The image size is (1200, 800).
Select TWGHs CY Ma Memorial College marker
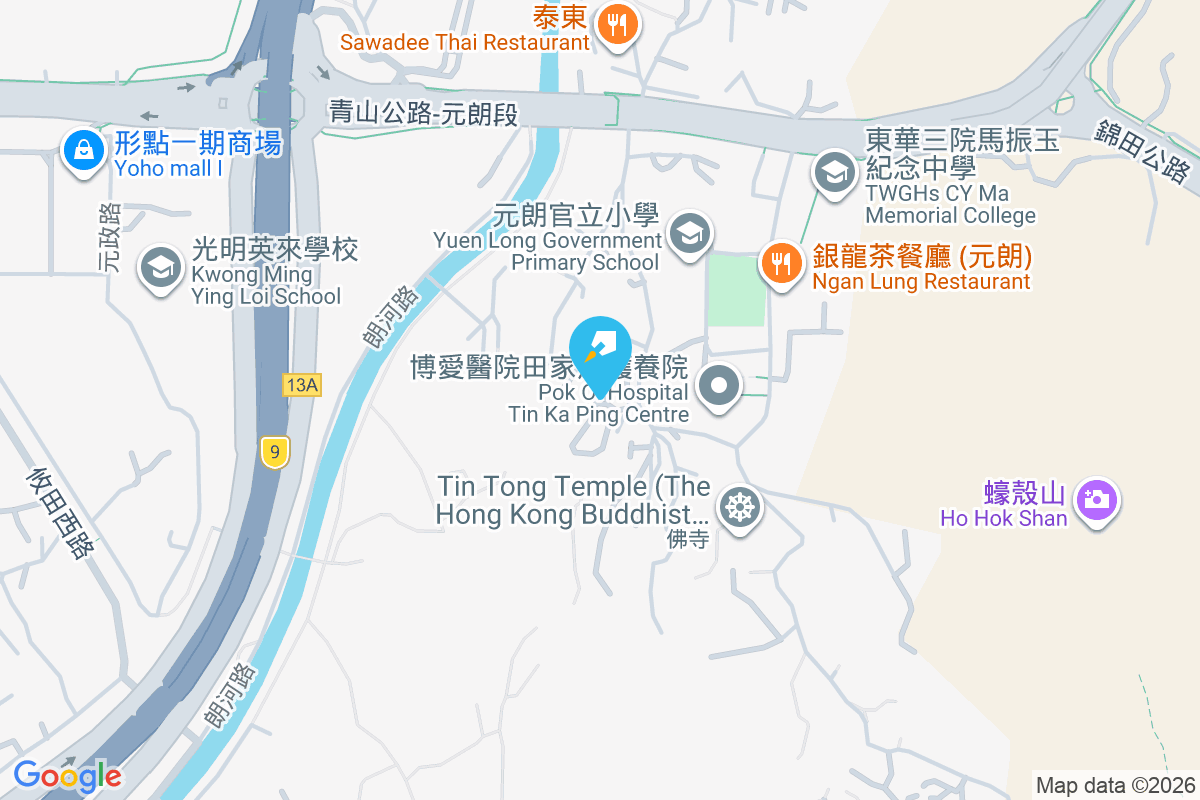coord(834,173)
